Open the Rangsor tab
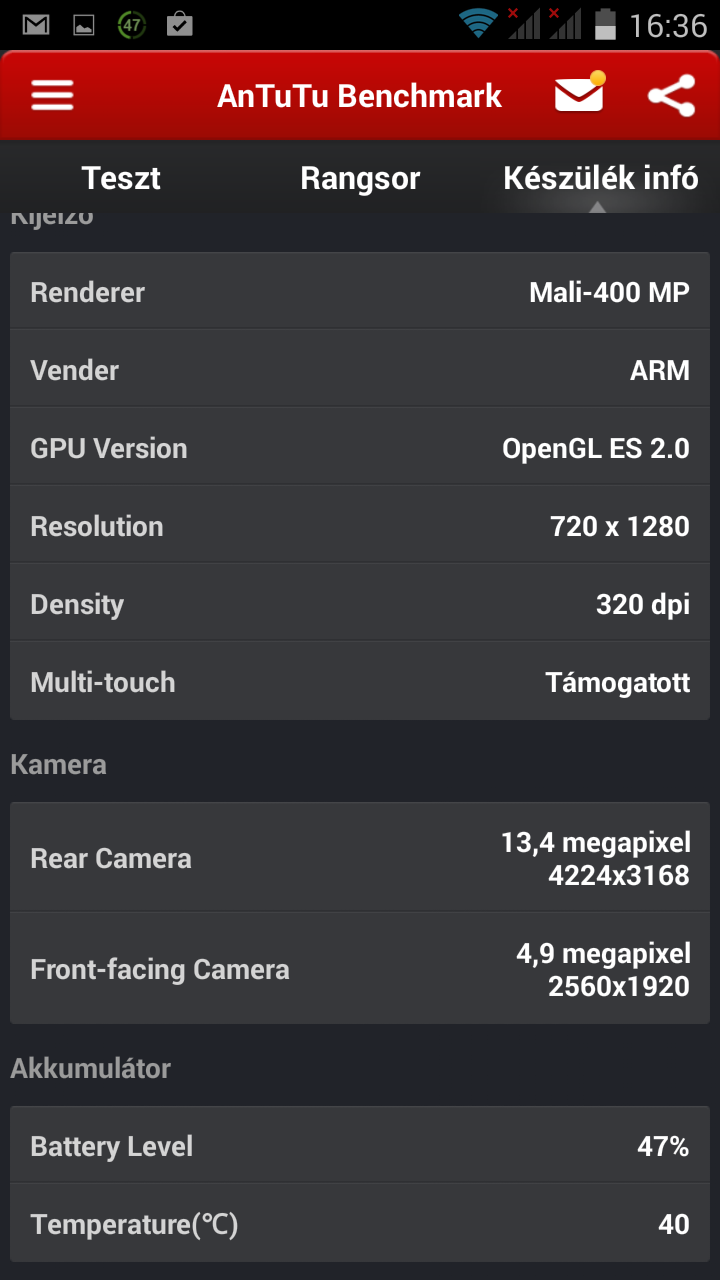Viewport: 720px width, 1280px height. 360,178
